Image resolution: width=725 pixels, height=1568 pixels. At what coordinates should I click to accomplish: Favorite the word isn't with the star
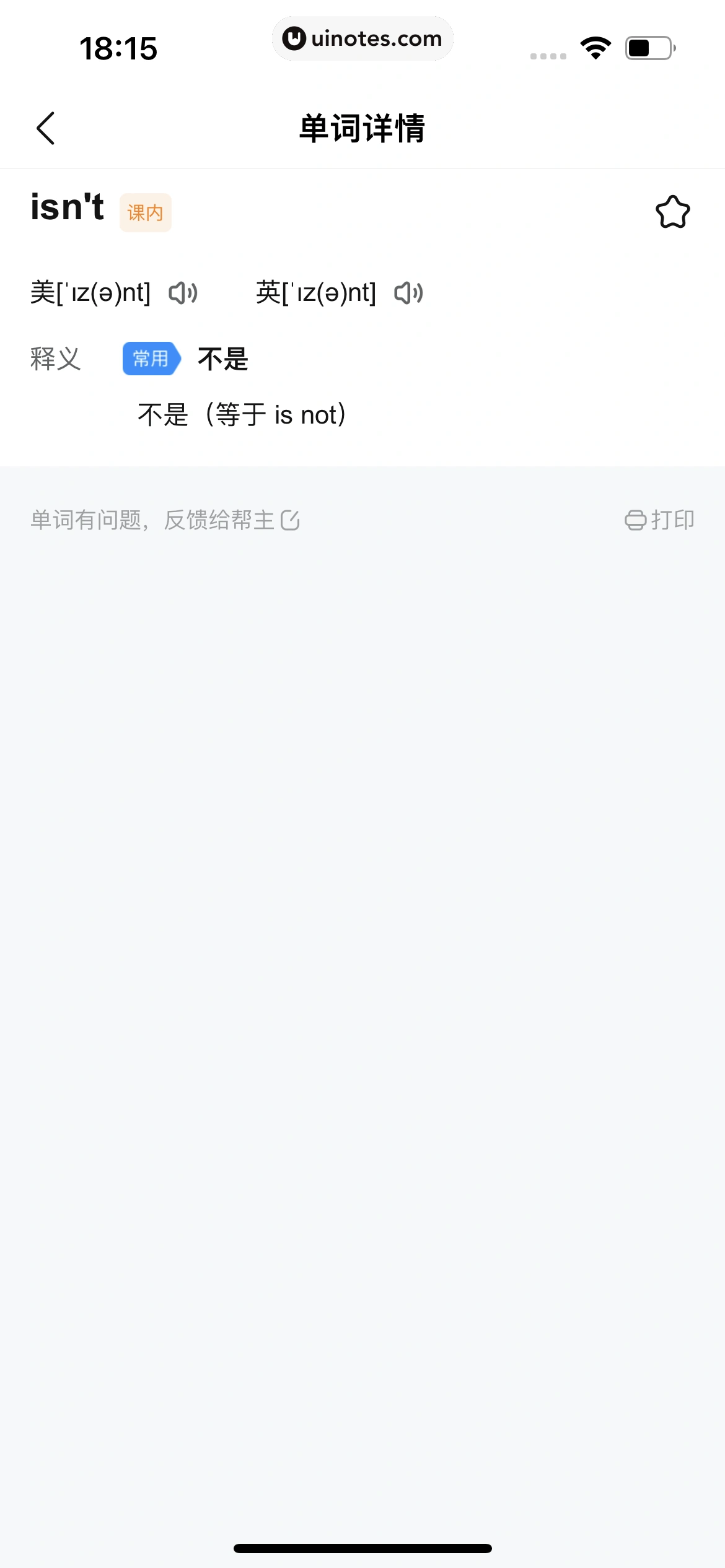(x=672, y=212)
